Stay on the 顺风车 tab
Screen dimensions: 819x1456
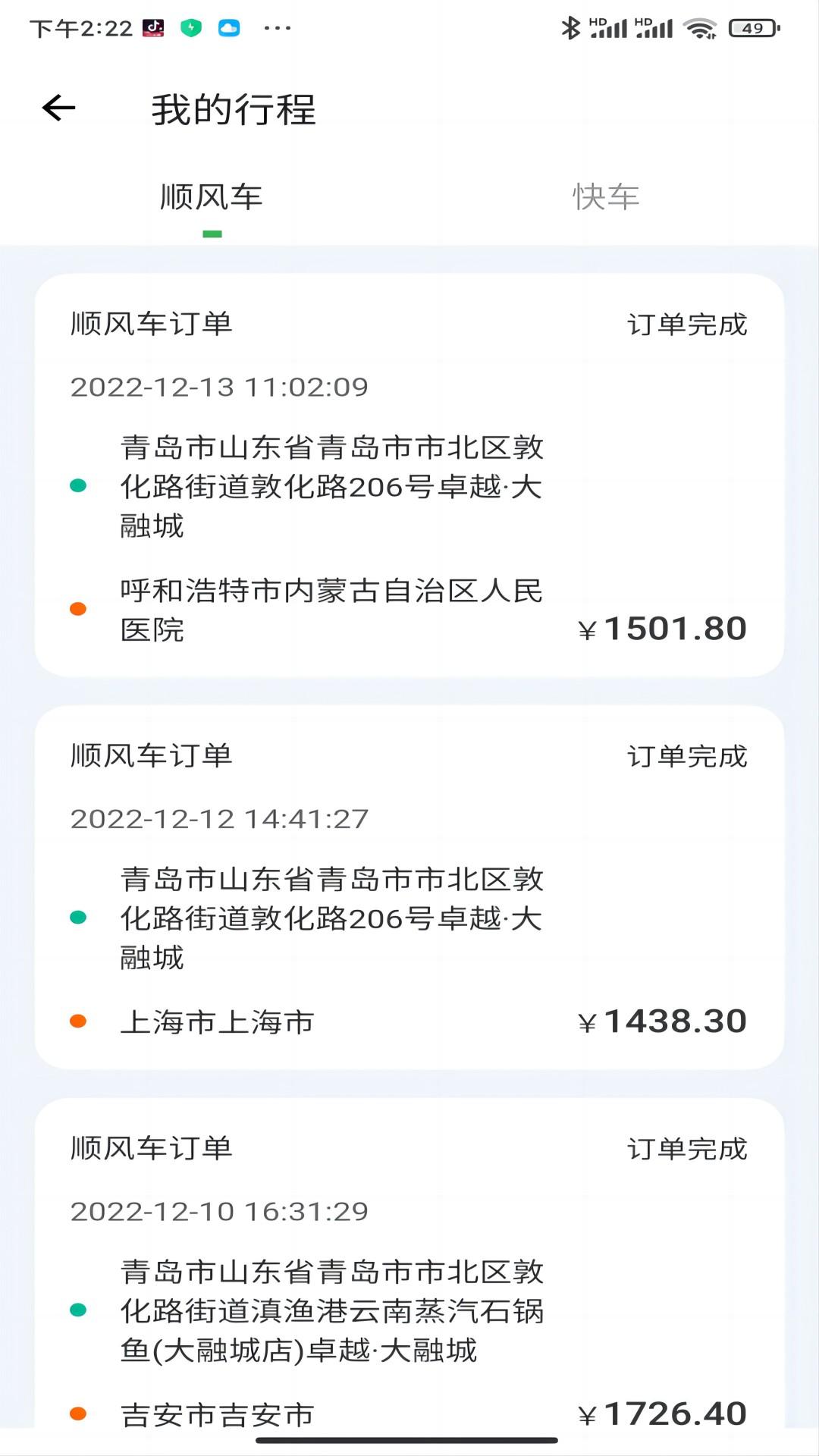(x=211, y=196)
